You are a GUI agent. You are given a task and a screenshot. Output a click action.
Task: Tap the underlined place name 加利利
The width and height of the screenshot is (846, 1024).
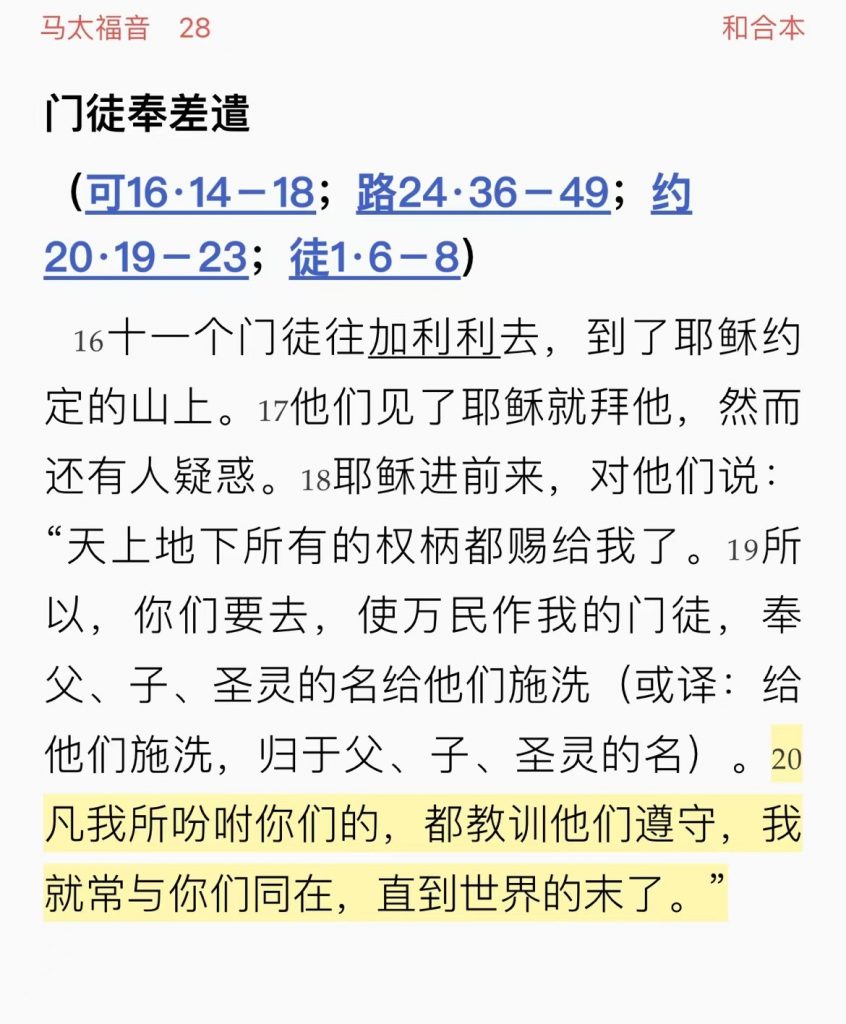tap(433, 340)
